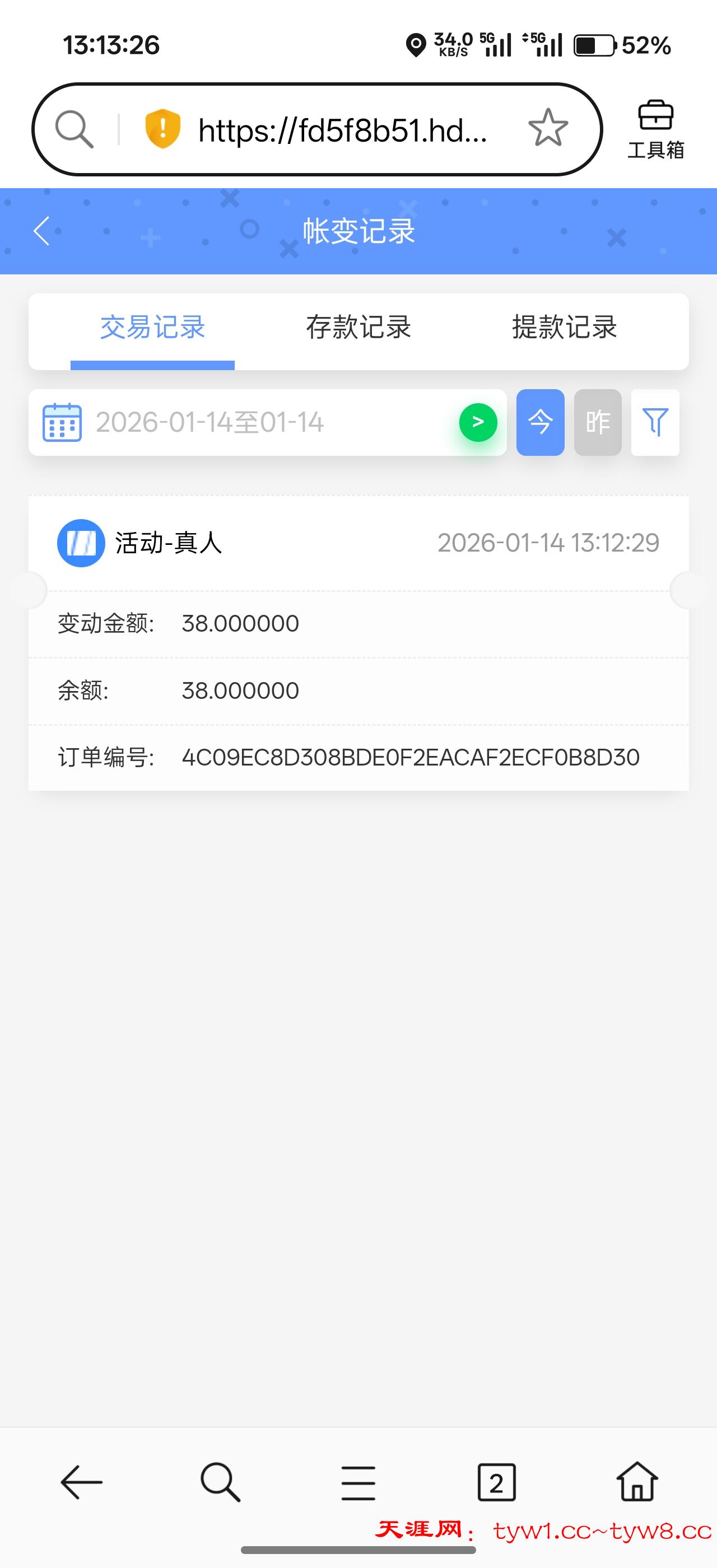This screenshot has height=1568, width=717.
Task: Switch to 存款记录 tab
Action: coord(358,328)
